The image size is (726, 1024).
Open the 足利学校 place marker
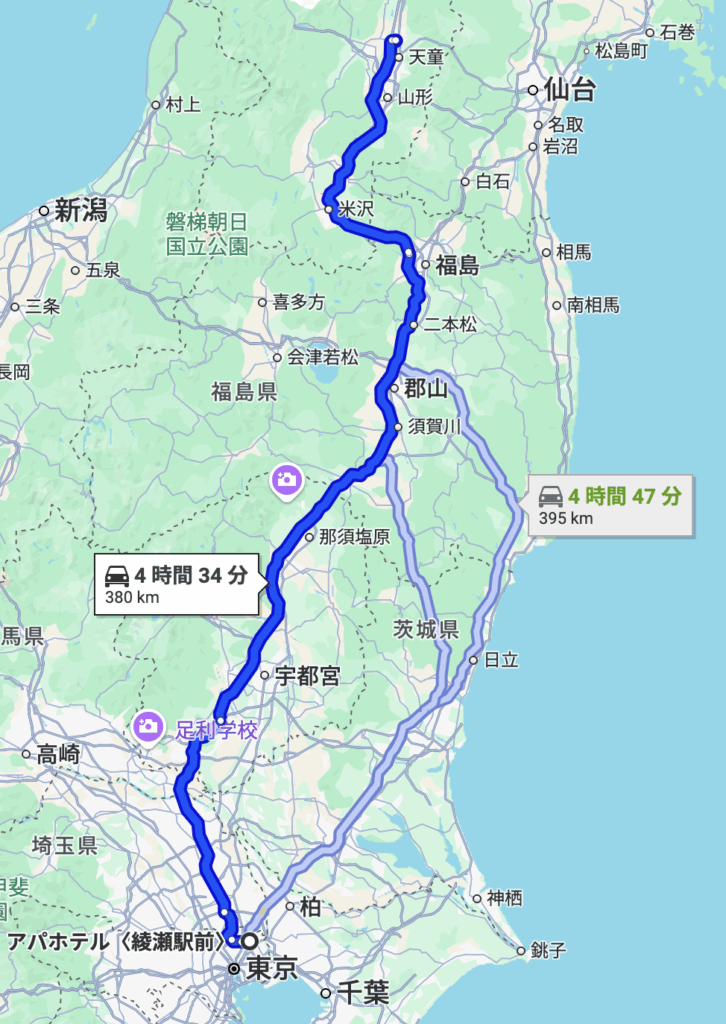point(149,726)
